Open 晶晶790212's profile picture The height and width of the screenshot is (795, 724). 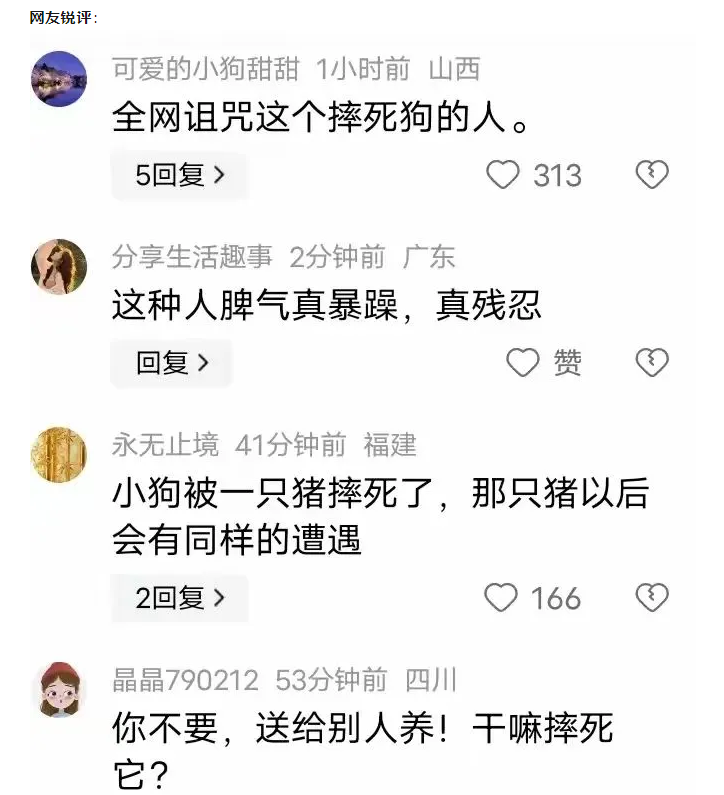[x=59, y=690]
